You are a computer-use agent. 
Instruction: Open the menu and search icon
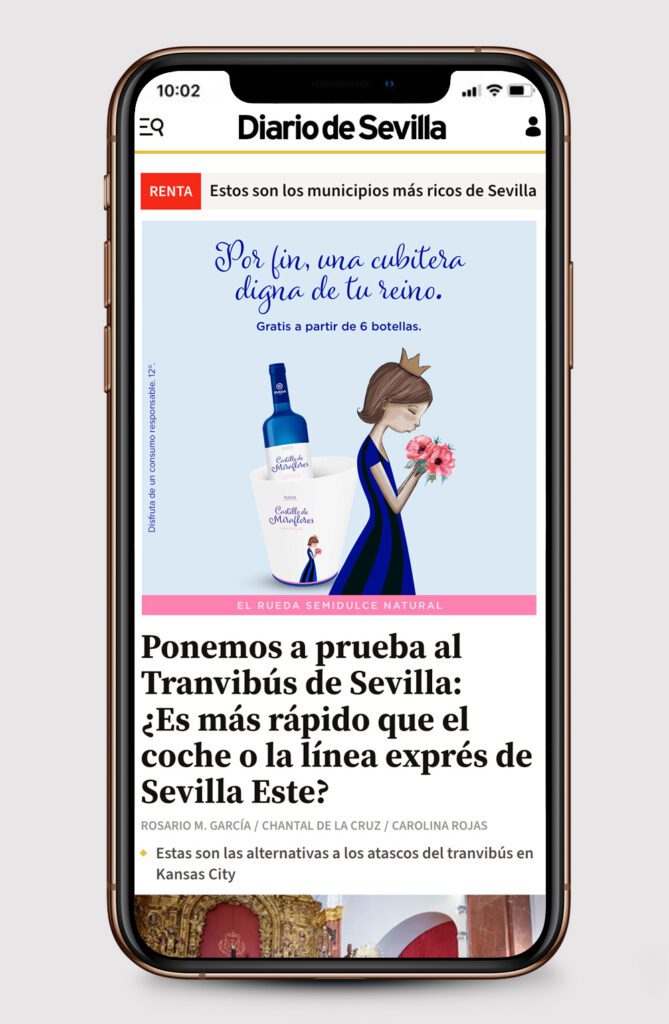tap(151, 127)
